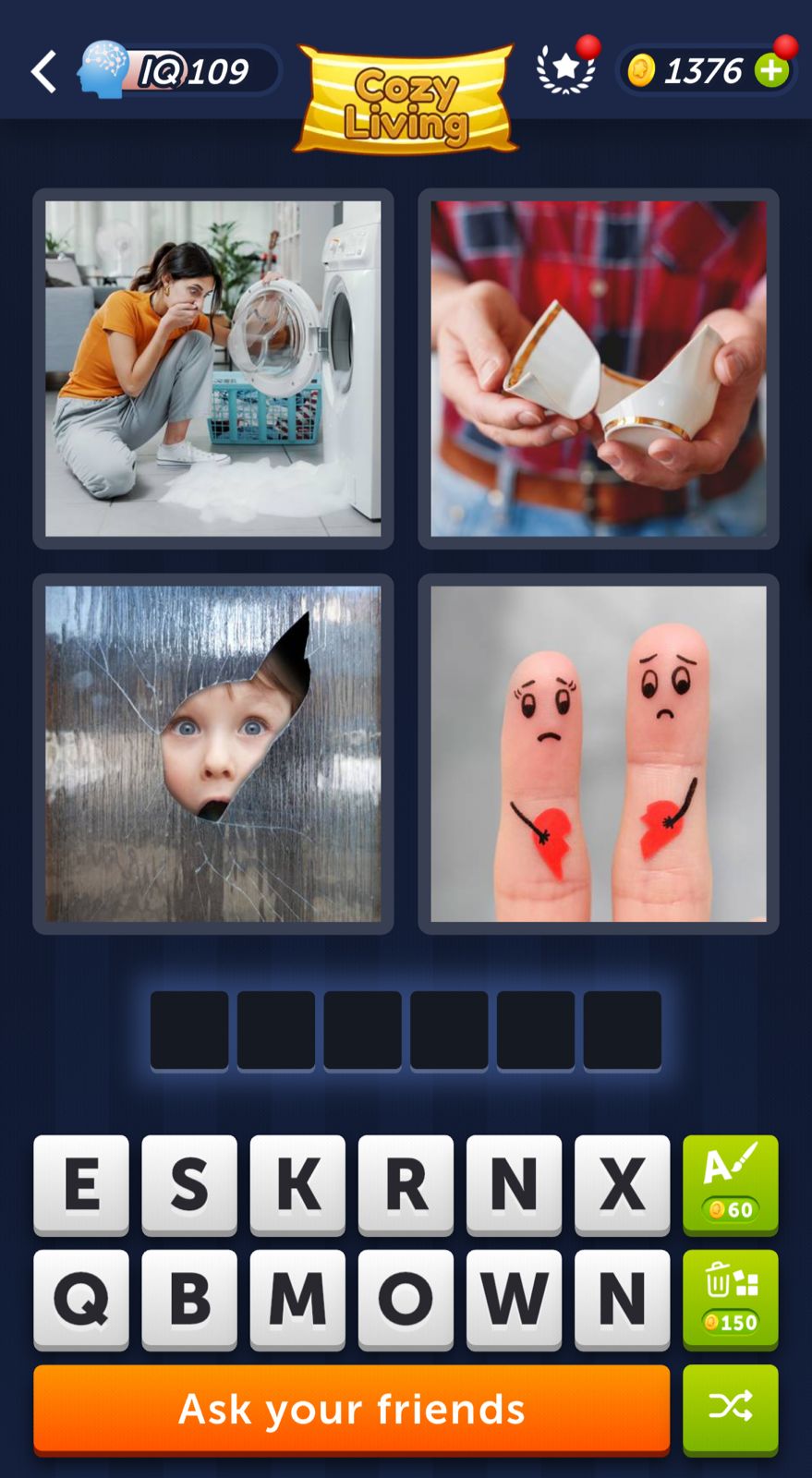Viewport: 812px width, 1478px height.
Task: Enlarge the broken cup picture
Action: pos(598,369)
